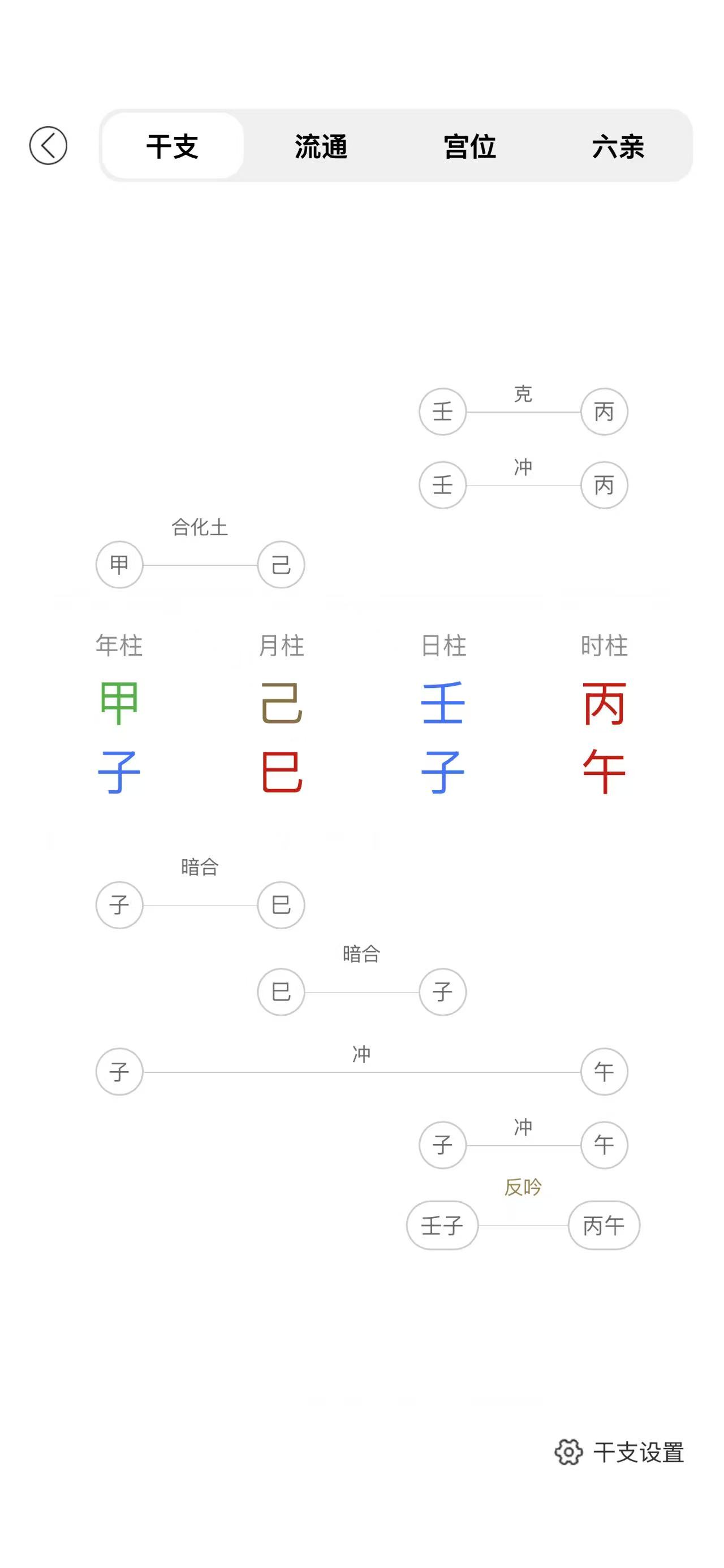Select the 干支 tab
The height and width of the screenshot is (1568, 724).
point(173,146)
